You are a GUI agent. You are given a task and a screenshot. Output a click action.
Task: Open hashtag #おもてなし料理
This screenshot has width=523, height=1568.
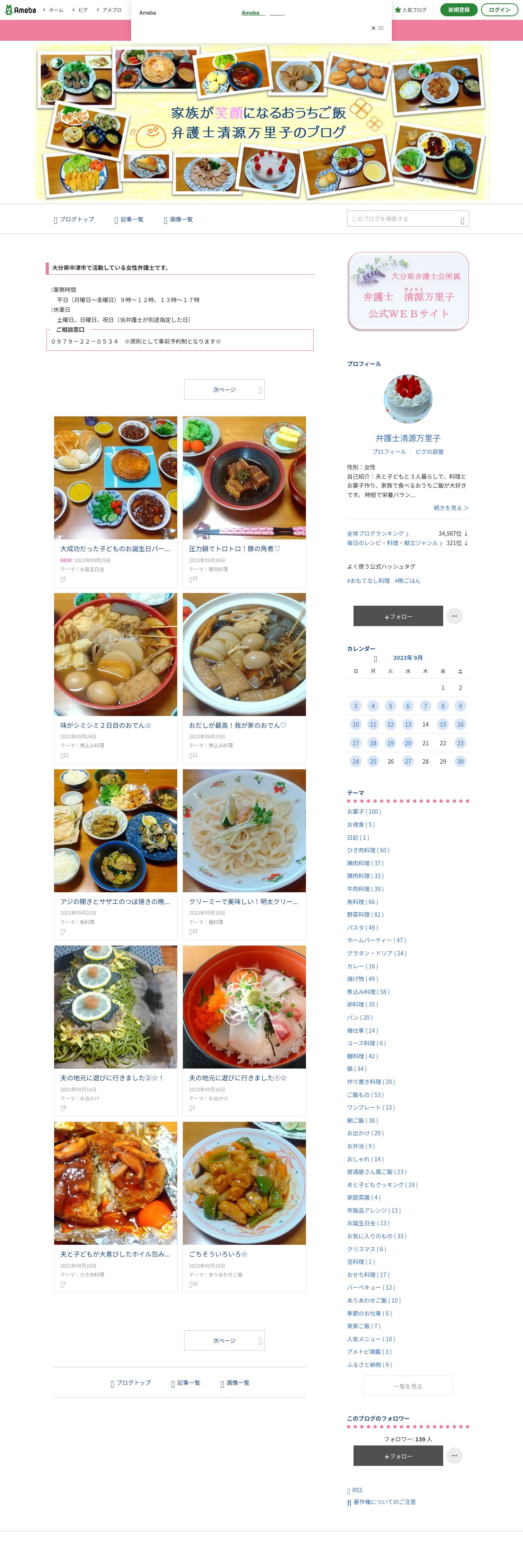(368, 581)
